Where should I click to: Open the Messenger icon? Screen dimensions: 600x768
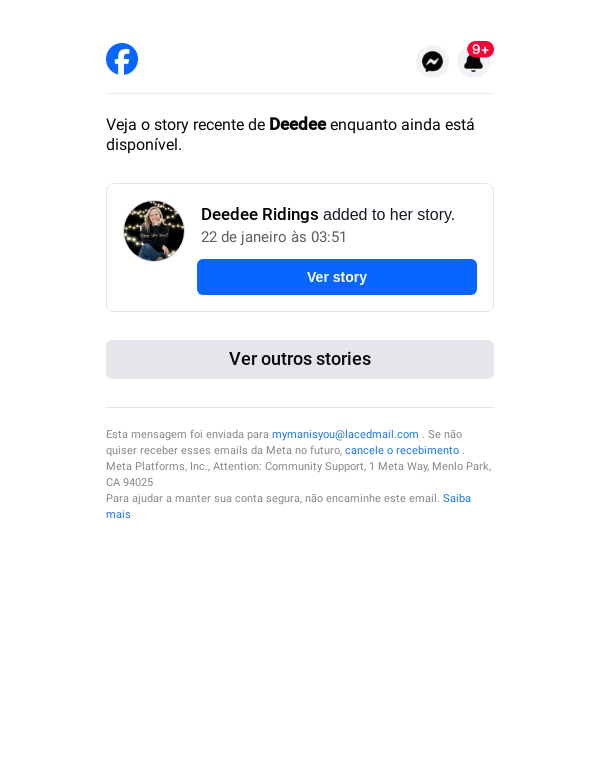tap(432, 62)
